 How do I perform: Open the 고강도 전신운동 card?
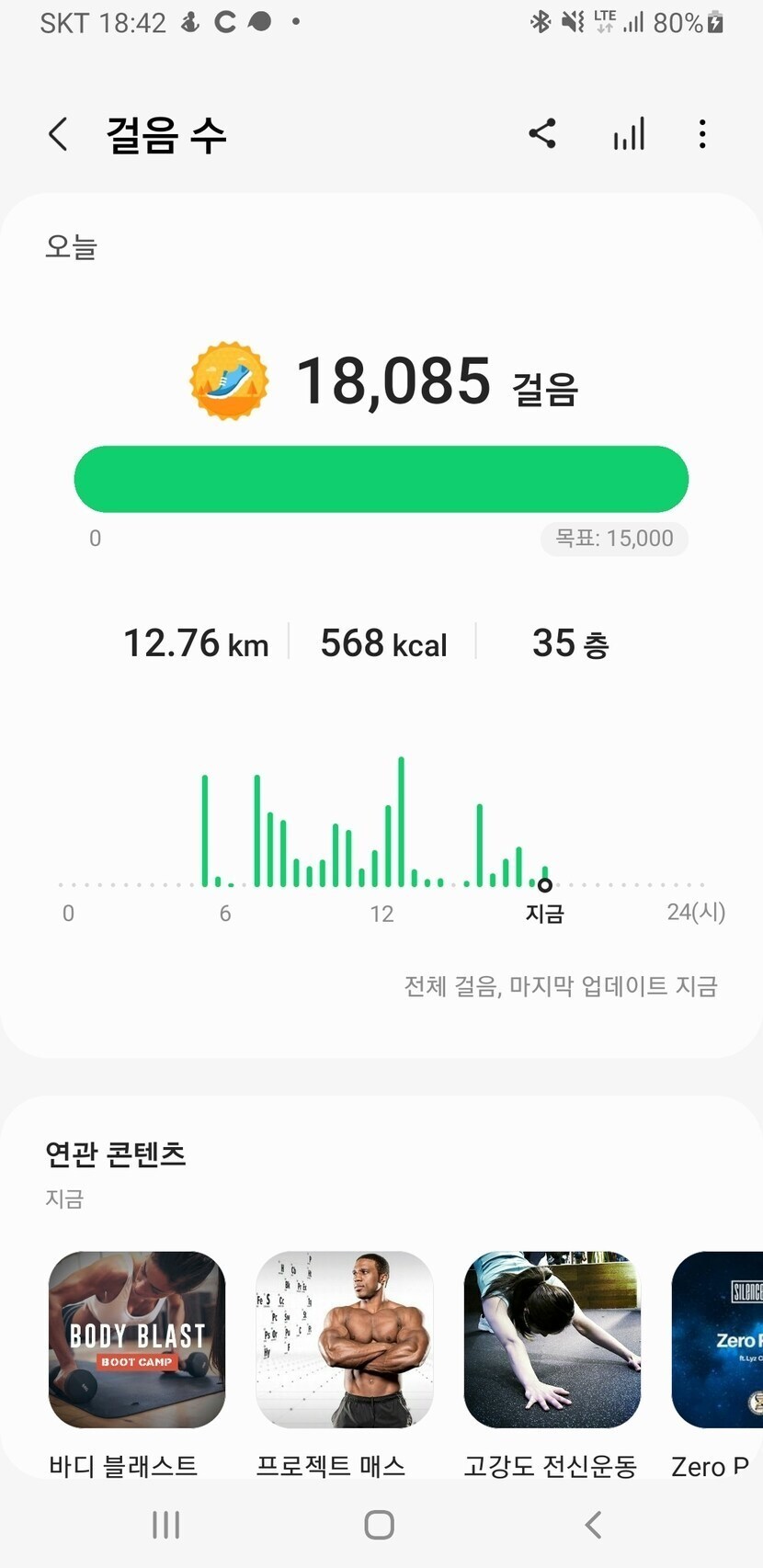pyautogui.click(x=552, y=1339)
